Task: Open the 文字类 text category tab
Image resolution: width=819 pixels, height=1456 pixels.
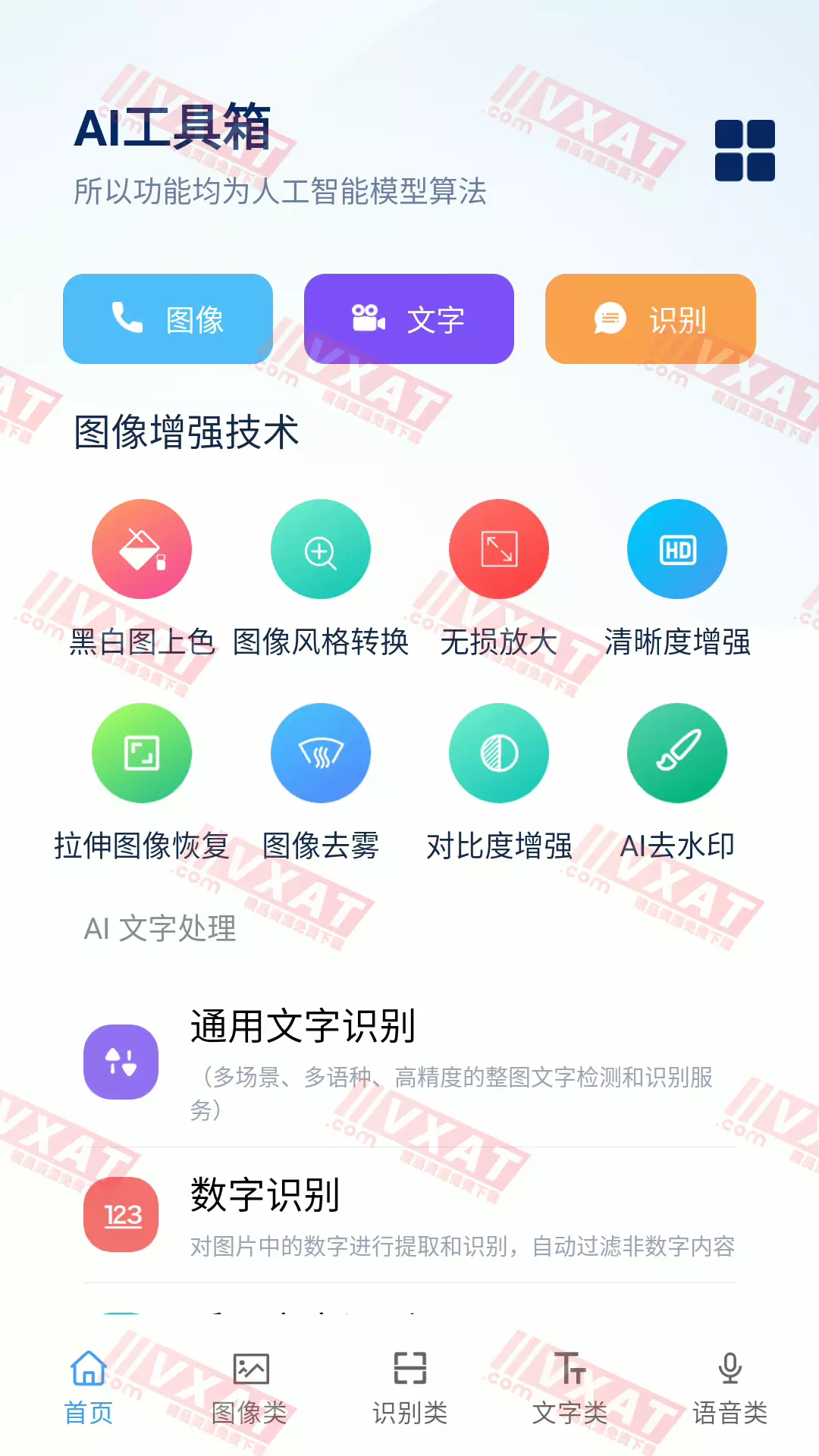Action: (x=570, y=1388)
